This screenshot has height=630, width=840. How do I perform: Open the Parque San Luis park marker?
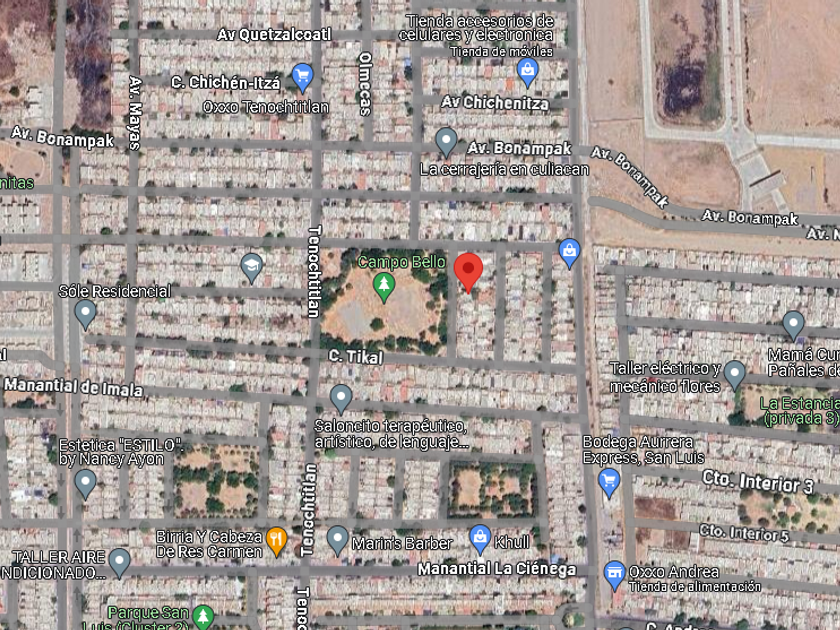(x=203, y=617)
